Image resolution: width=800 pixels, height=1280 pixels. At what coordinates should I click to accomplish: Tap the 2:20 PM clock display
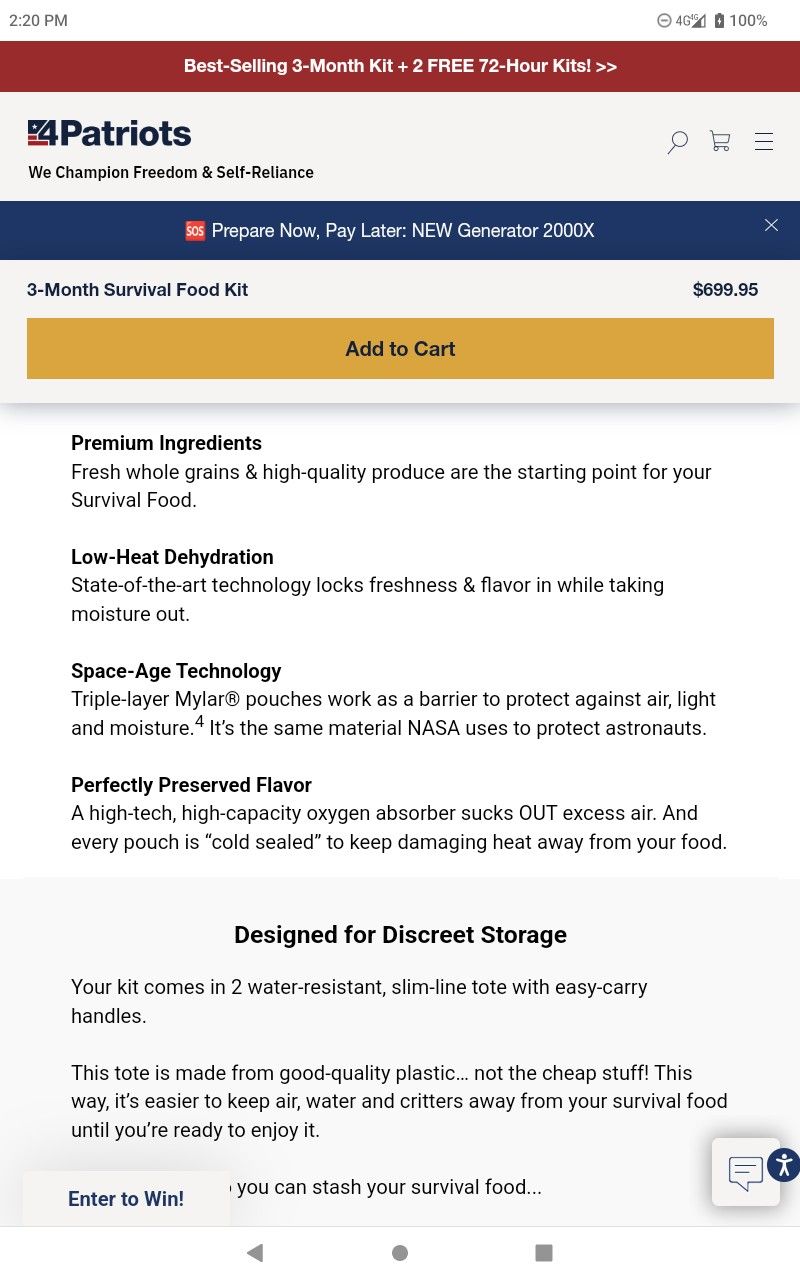pos(38,20)
